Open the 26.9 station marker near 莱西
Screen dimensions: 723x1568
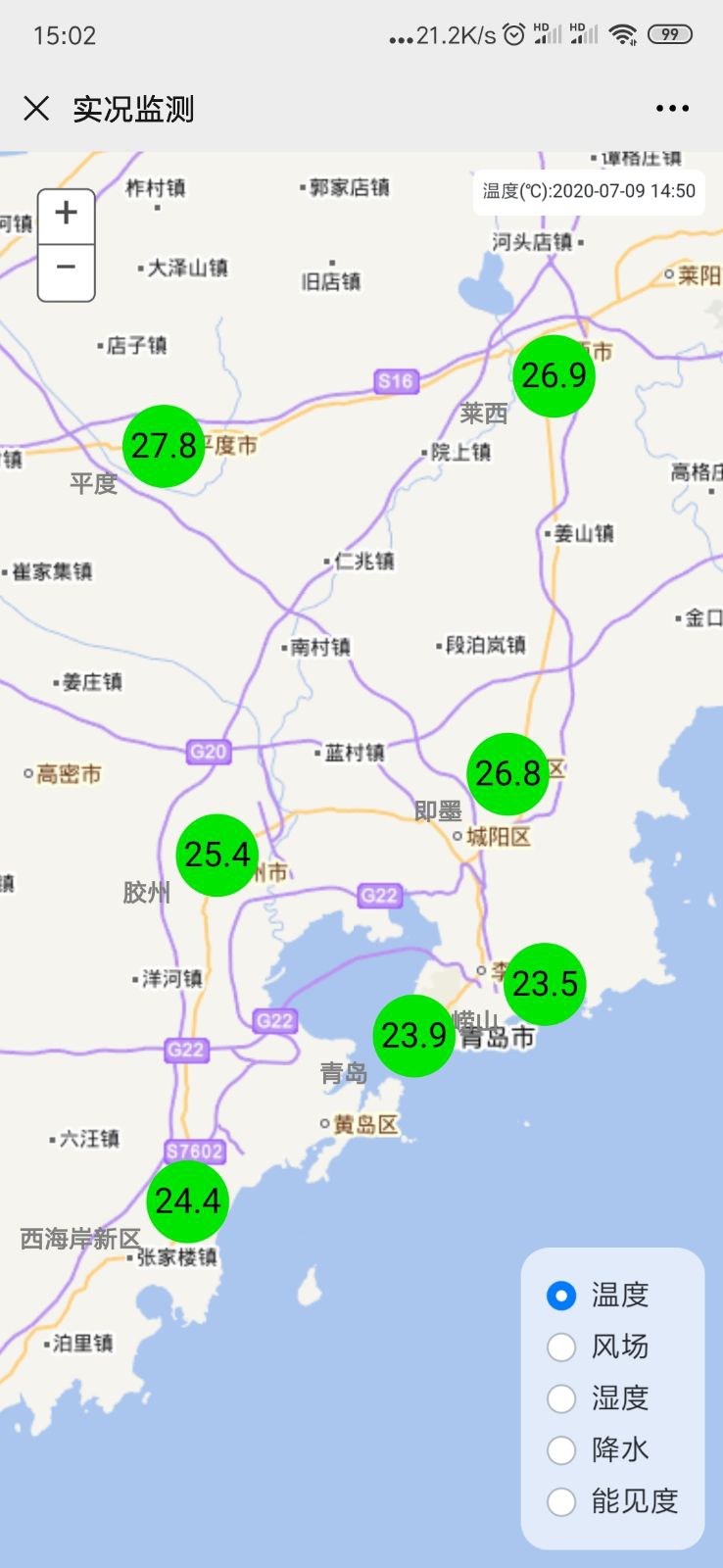tap(554, 375)
